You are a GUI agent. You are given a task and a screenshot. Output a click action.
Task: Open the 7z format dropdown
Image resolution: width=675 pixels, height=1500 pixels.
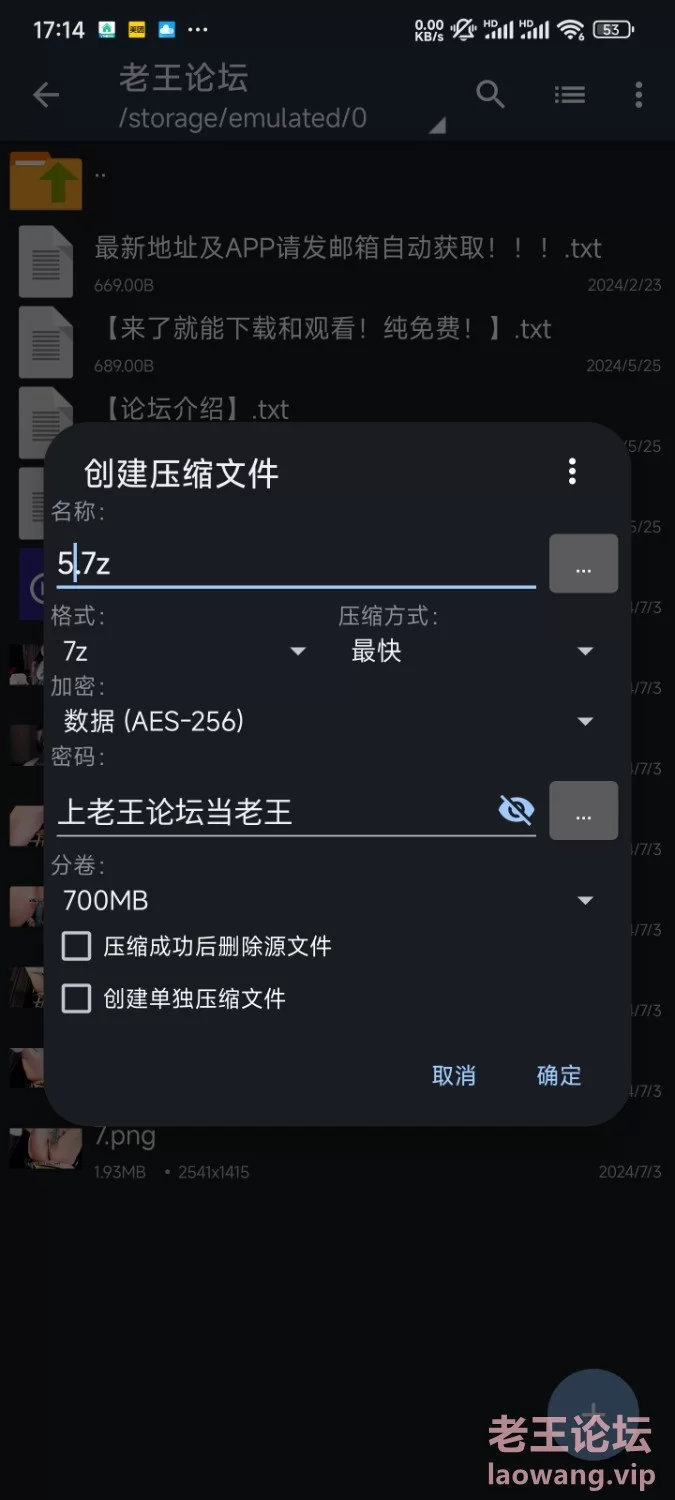185,651
